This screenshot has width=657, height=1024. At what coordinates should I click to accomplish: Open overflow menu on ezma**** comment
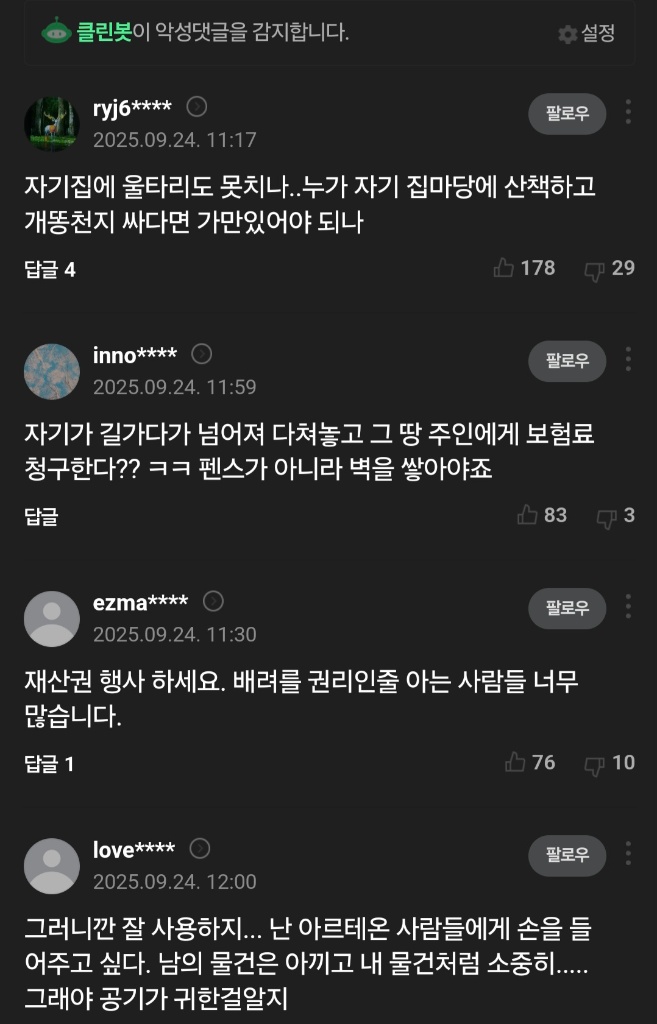tap(627, 606)
